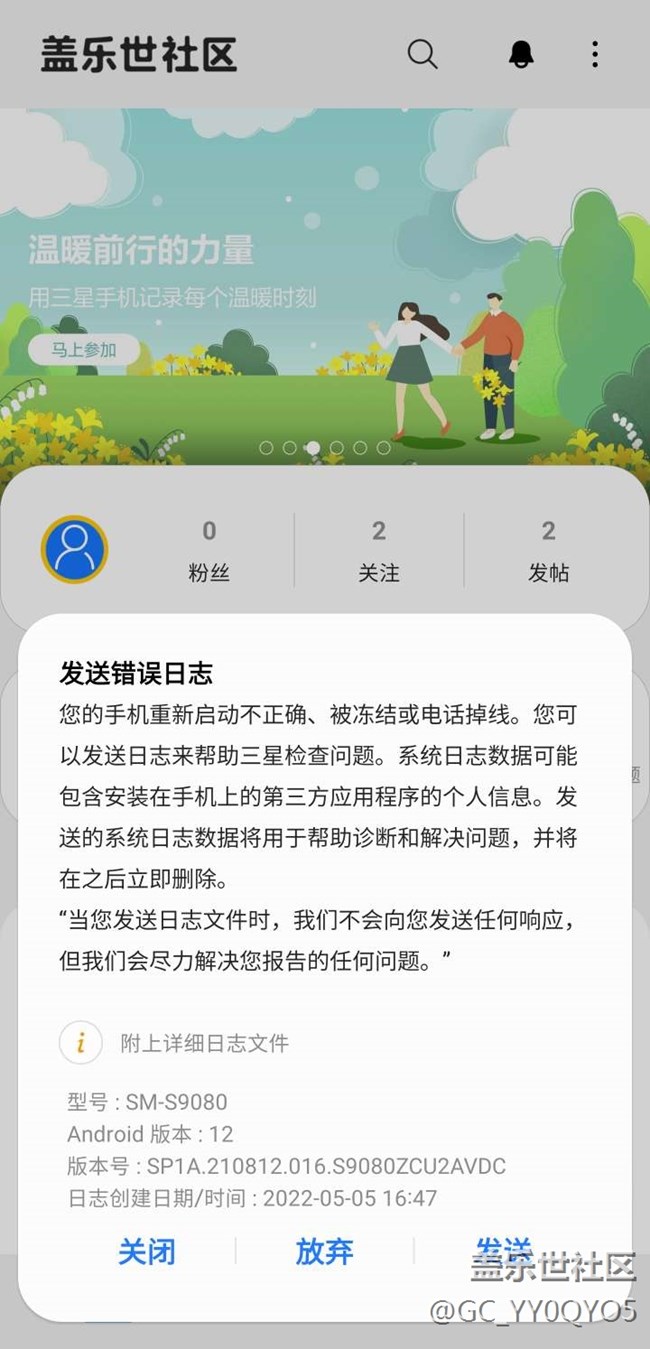Viewport: 650px width, 1349px height.
Task: Tap 关闭 in the error log dialog
Action: point(147,1251)
